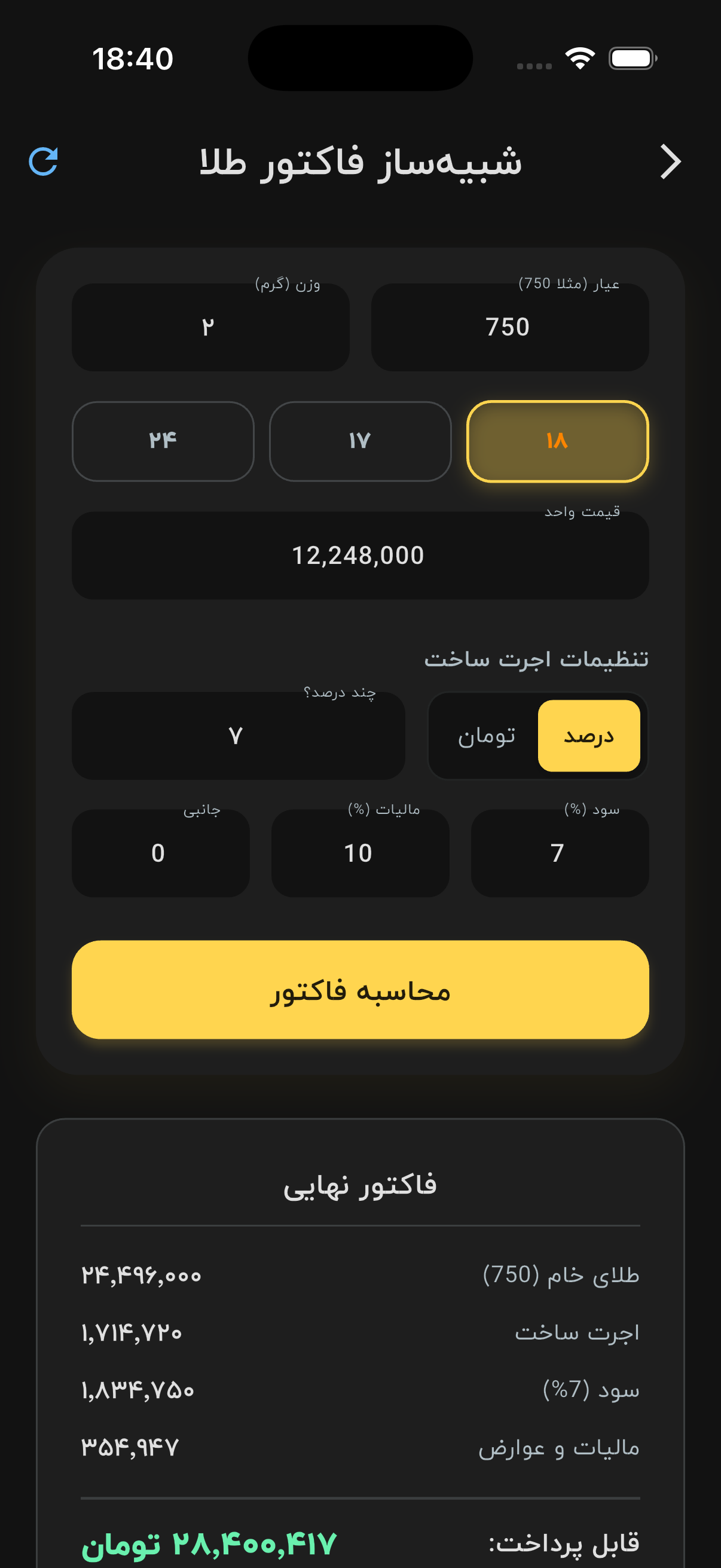Edit the profit (سود) percent field
Screen dimensions: 721x1568
pyautogui.click(x=559, y=853)
